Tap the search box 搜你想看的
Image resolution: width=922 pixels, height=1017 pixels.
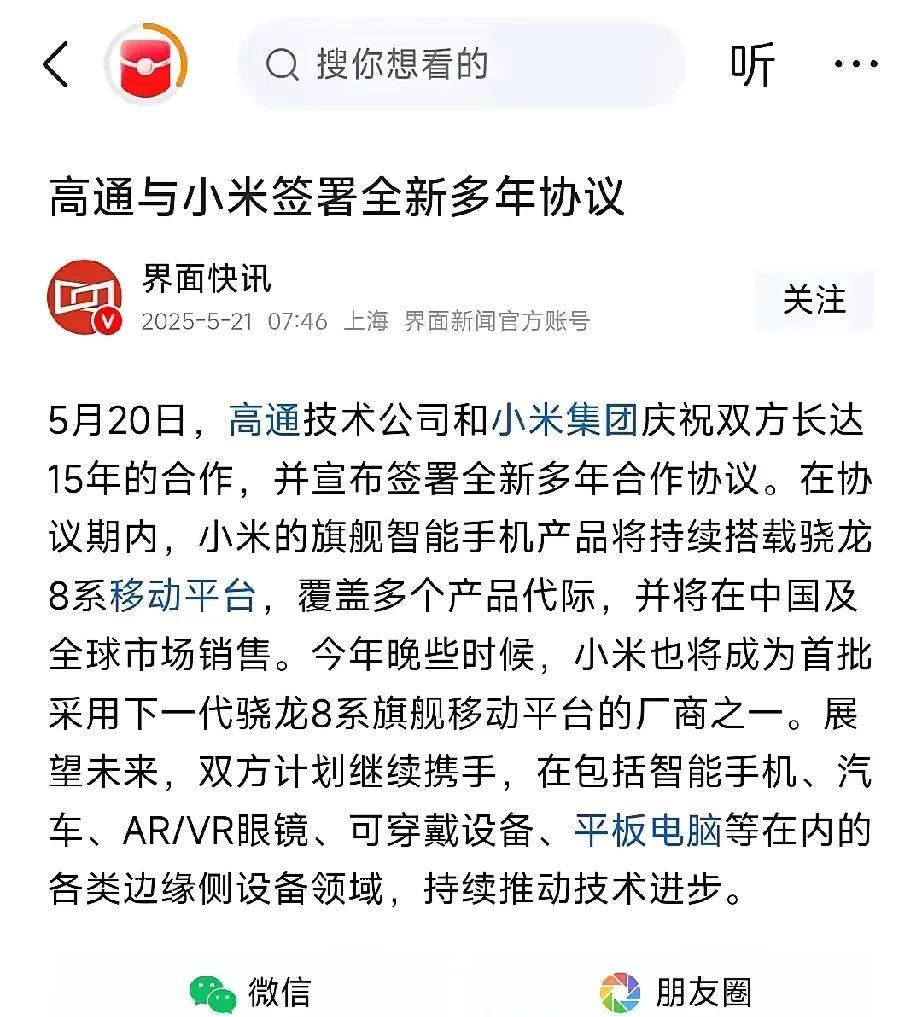pos(460,65)
